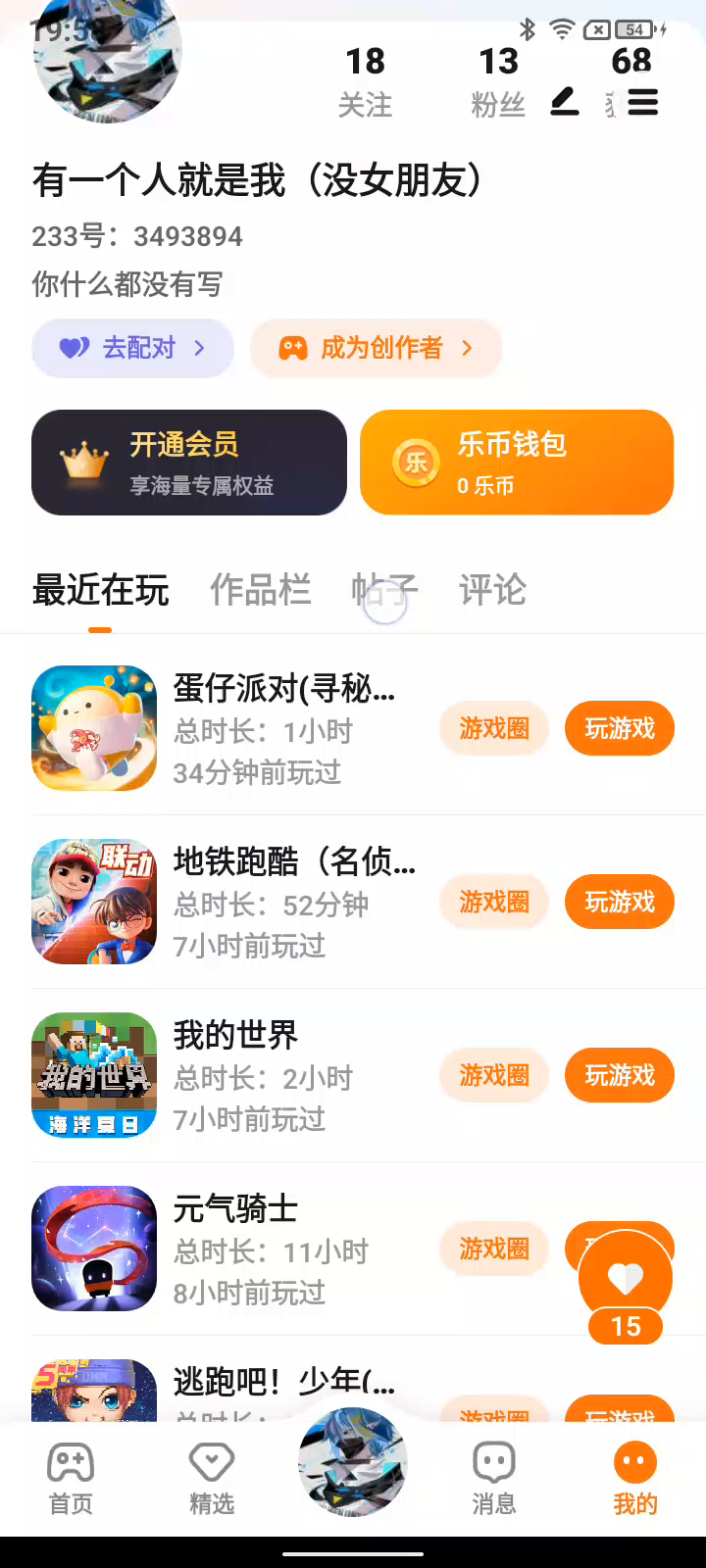Viewport: 706px width, 1568px height.
Task: Tap the floating heart button
Action: click(x=626, y=1279)
